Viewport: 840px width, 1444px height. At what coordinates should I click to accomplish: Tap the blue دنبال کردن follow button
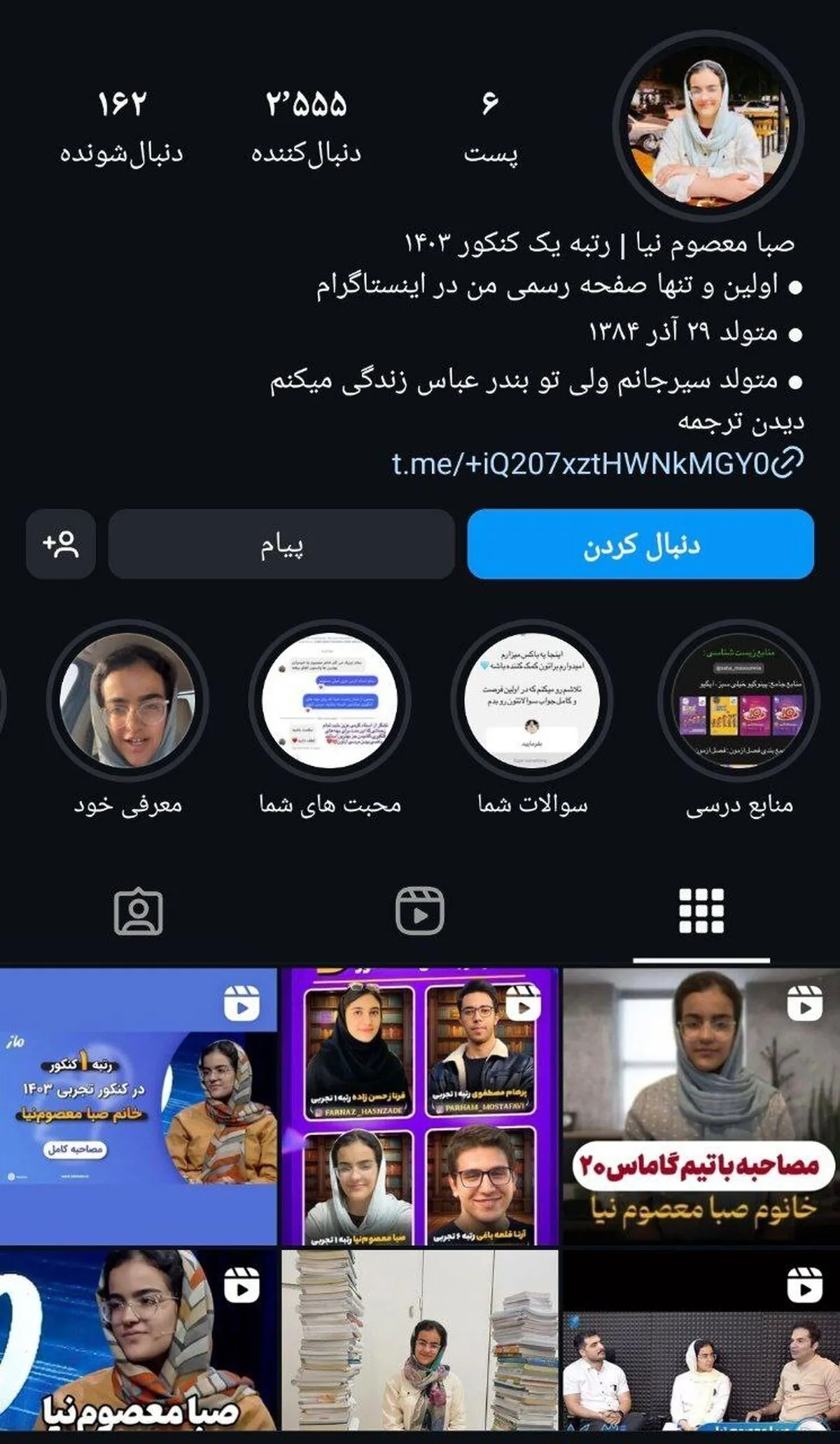click(640, 544)
